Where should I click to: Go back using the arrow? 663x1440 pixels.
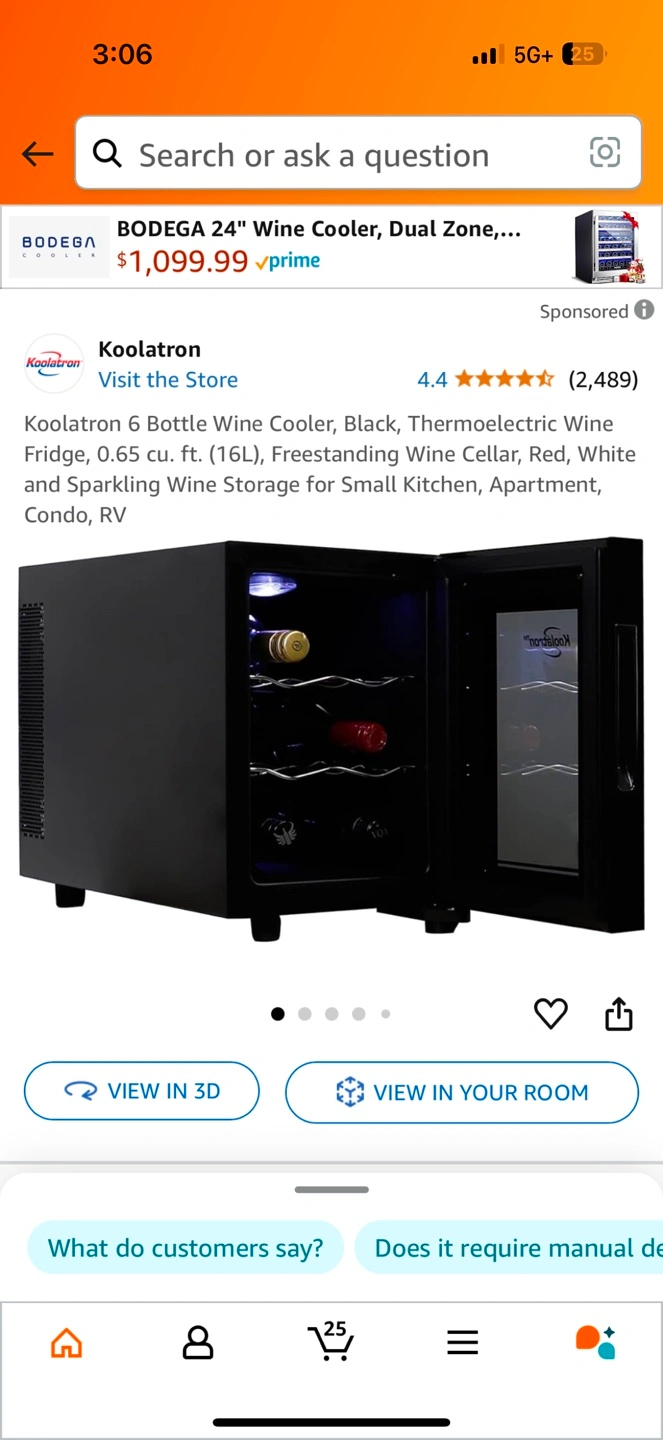pyautogui.click(x=38, y=154)
